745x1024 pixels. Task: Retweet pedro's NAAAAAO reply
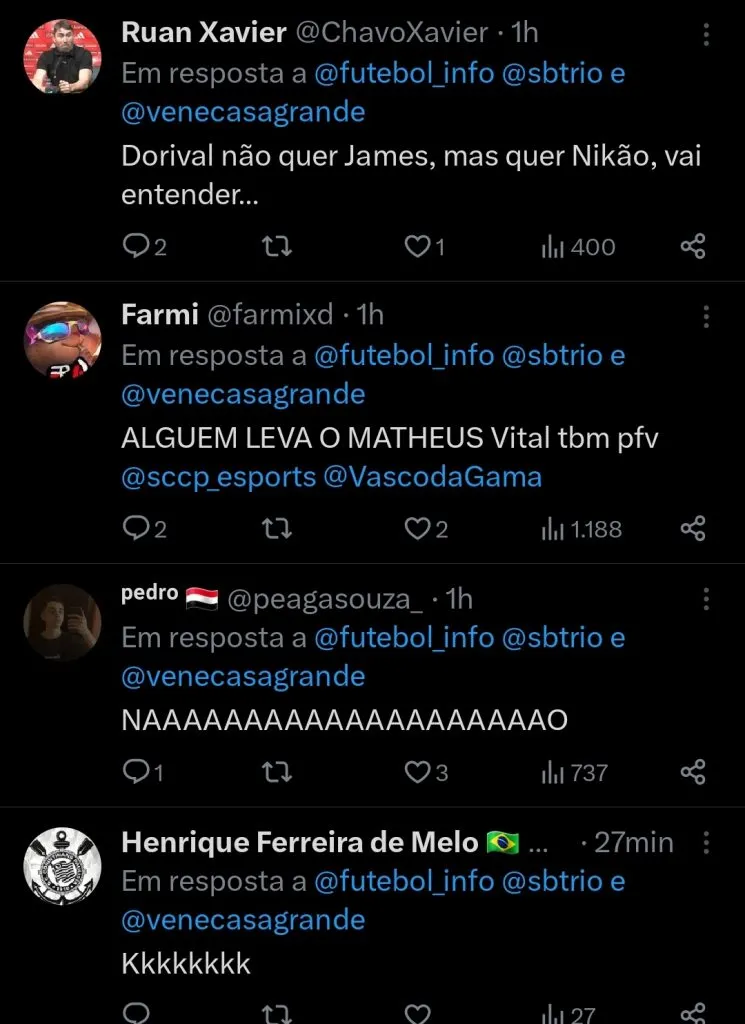pos(277,771)
